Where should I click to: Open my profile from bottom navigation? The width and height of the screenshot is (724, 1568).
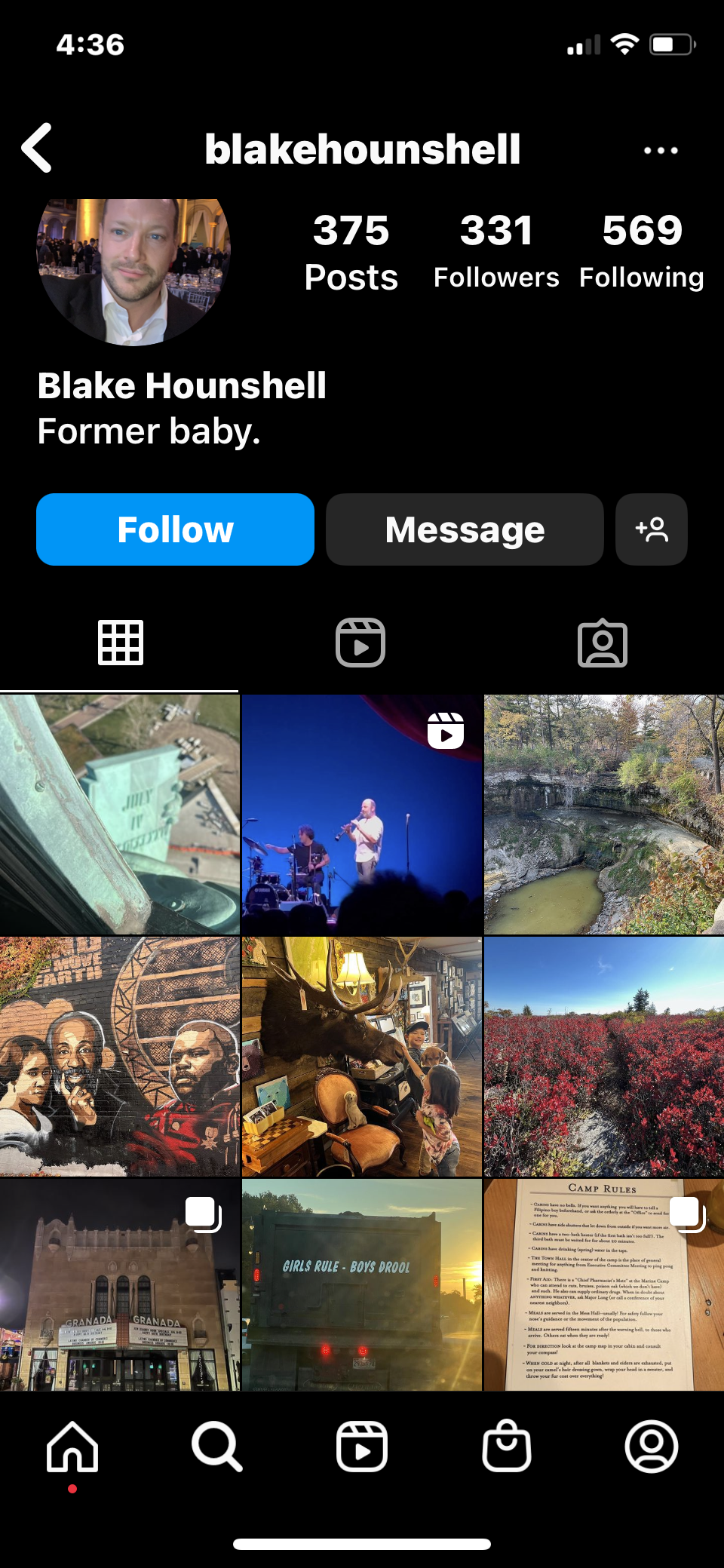click(x=652, y=1447)
